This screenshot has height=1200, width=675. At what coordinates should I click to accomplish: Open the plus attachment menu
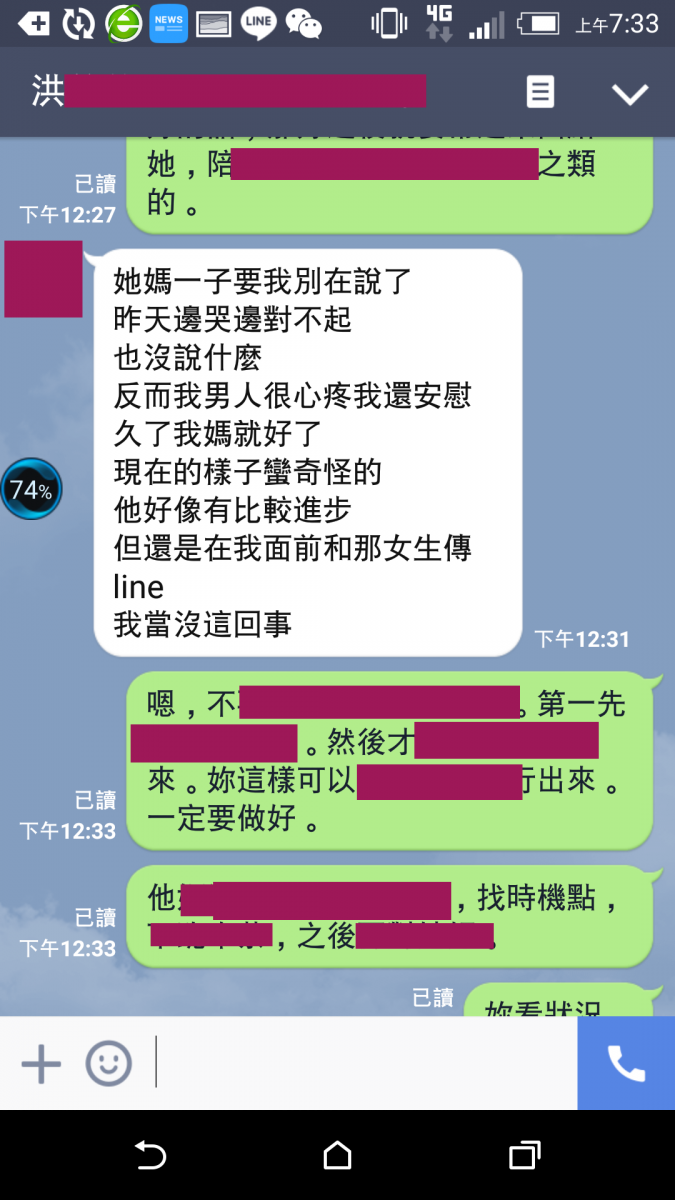41,1064
